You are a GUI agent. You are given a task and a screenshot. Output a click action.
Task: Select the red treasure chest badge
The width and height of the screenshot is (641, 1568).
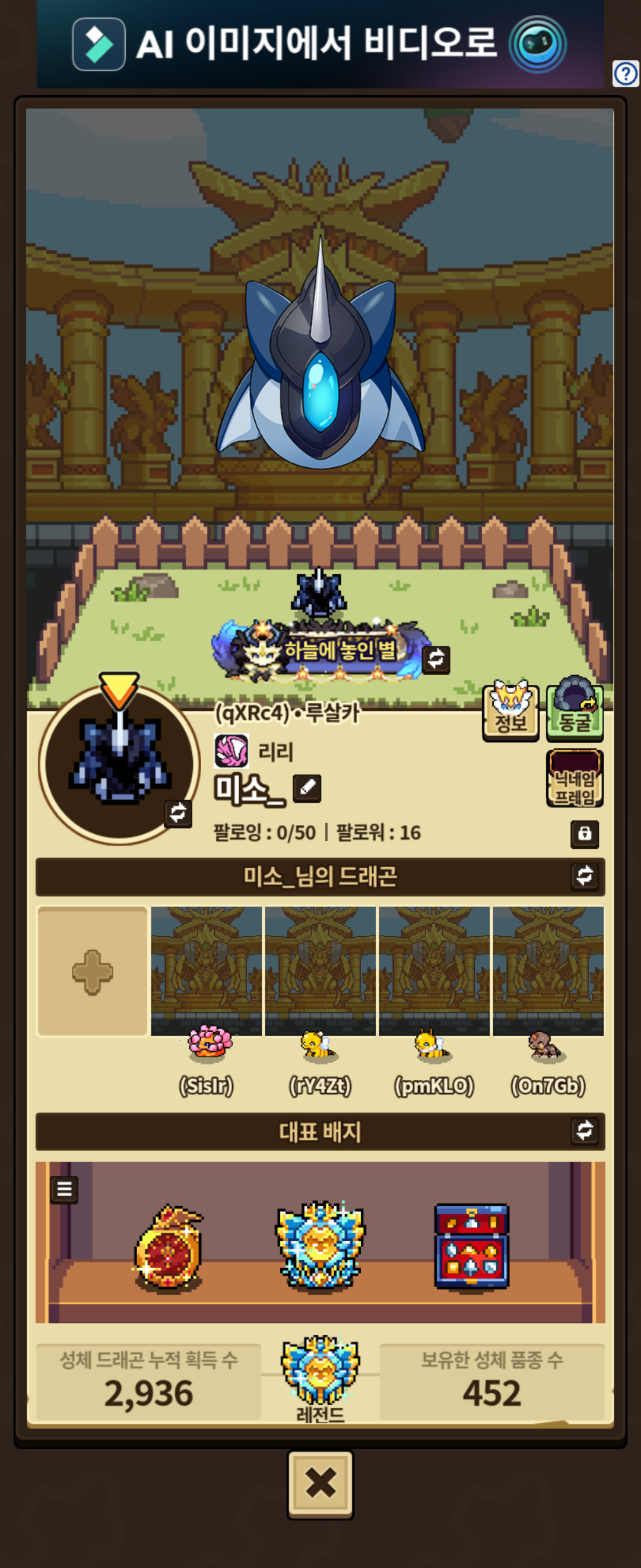point(471,1245)
